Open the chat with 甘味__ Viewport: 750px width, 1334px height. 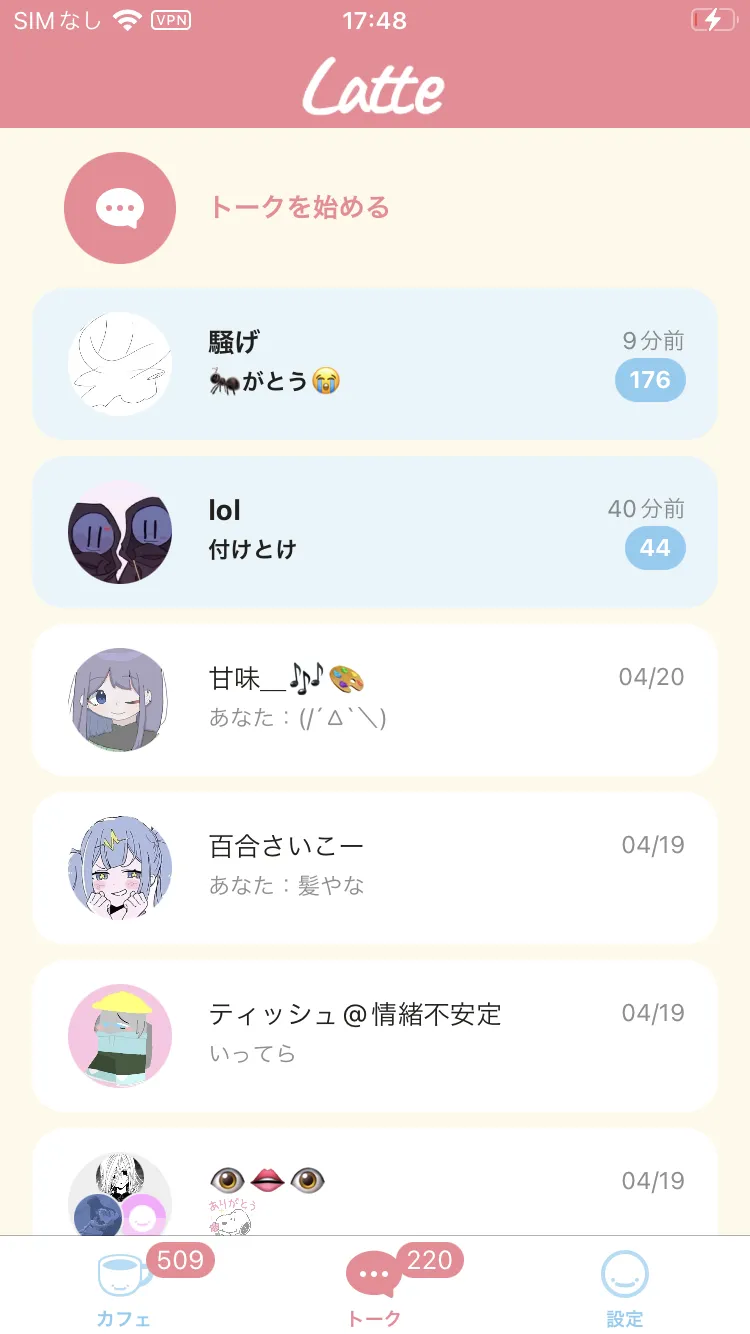(375, 700)
